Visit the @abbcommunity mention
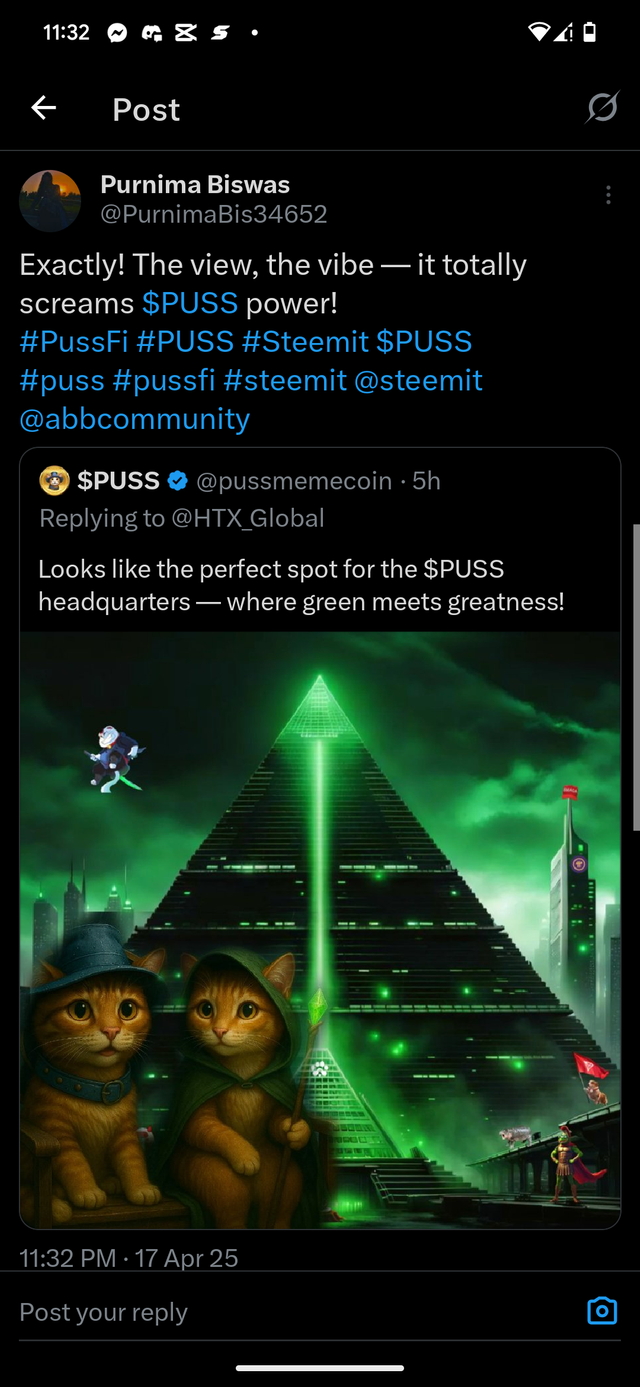 135,419
